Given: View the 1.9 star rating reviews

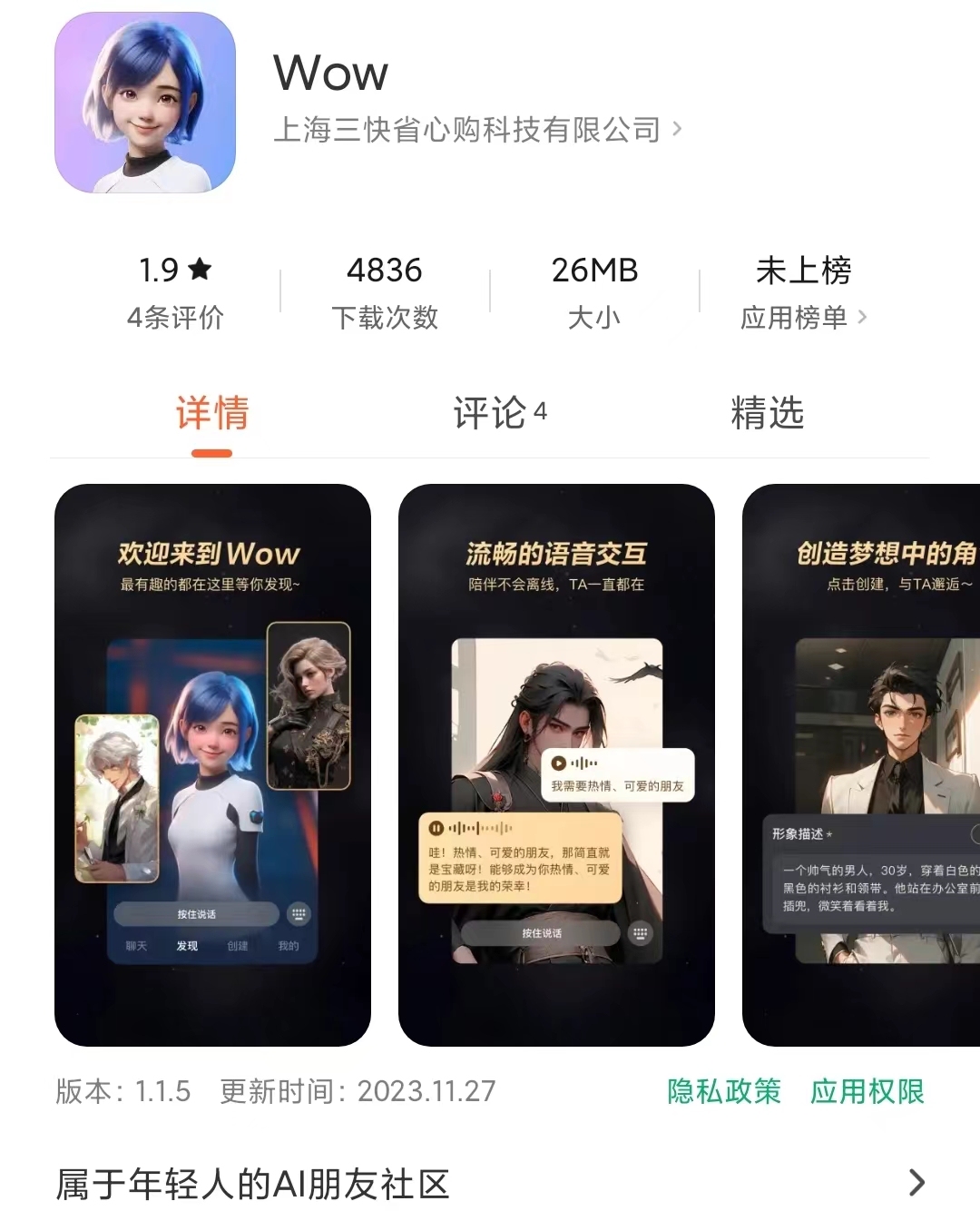Looking at the screenshot, I should click(x=175, y=292).
